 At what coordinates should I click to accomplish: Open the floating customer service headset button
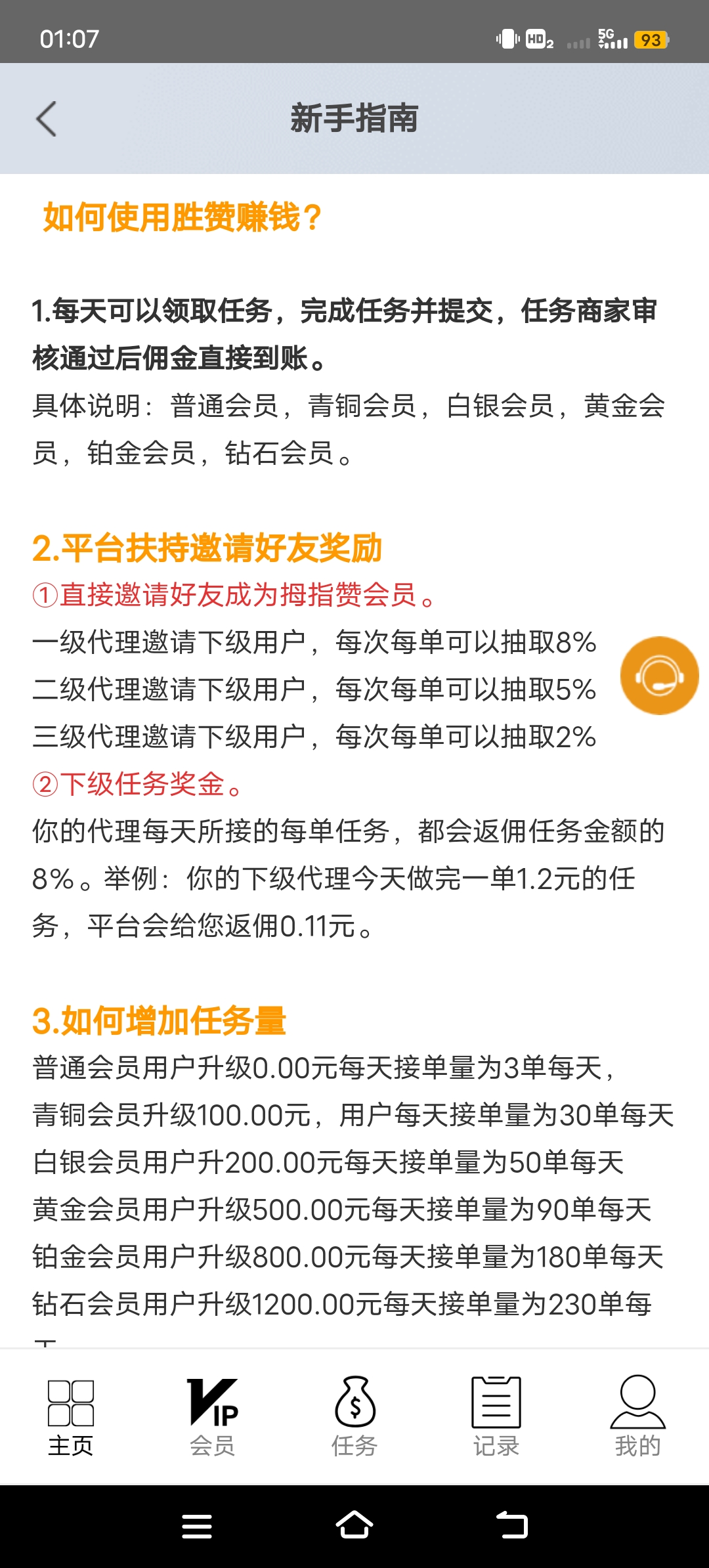tap(659, 675)
